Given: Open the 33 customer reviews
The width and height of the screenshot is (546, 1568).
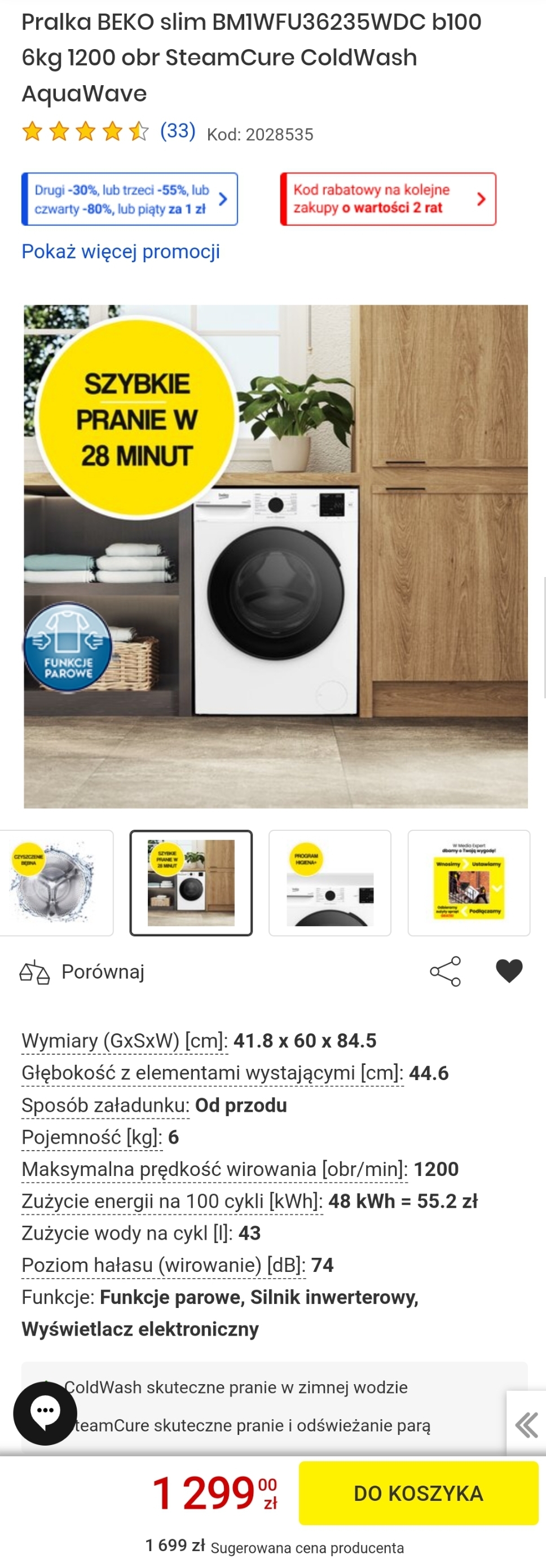Looking at the screenshot, I should point(177,131).
